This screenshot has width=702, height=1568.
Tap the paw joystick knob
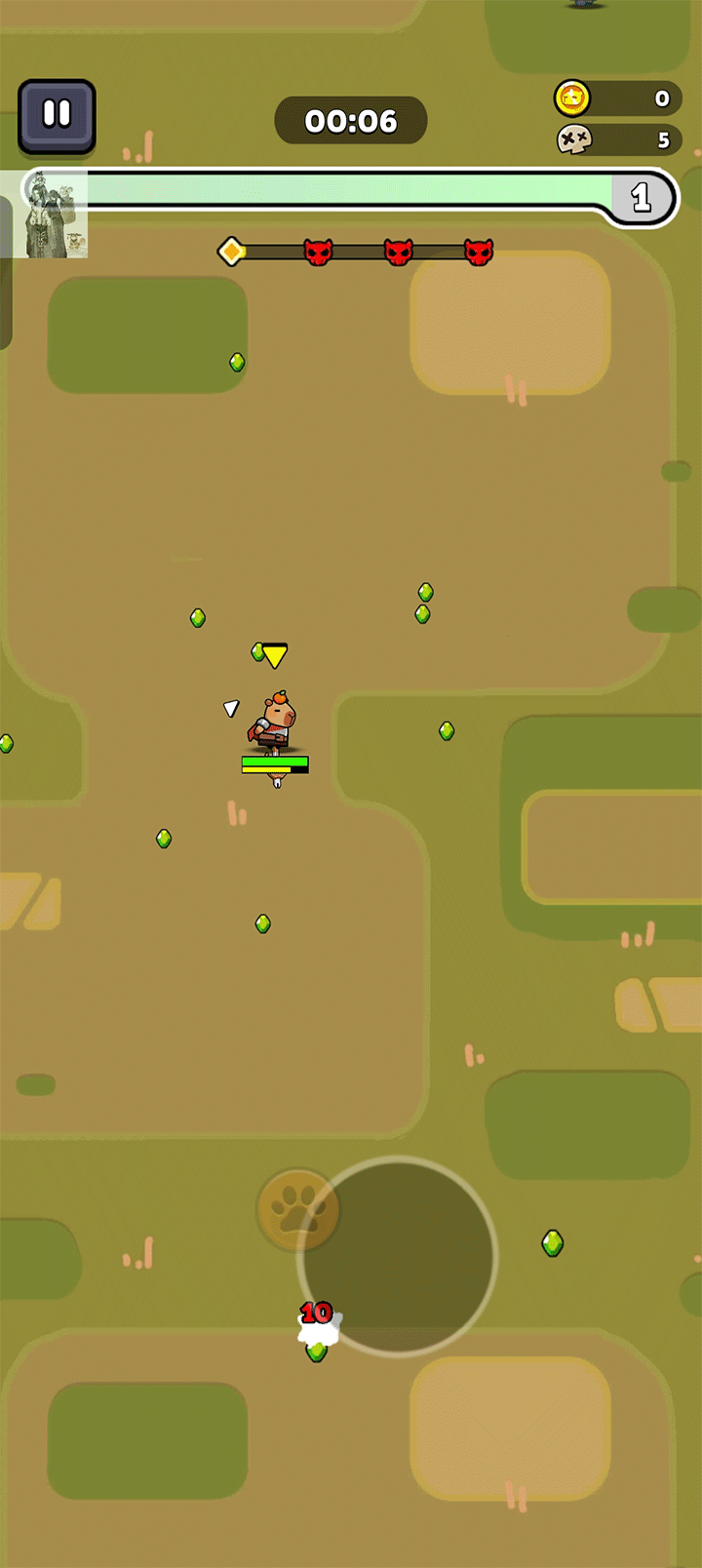[297, 1210]
